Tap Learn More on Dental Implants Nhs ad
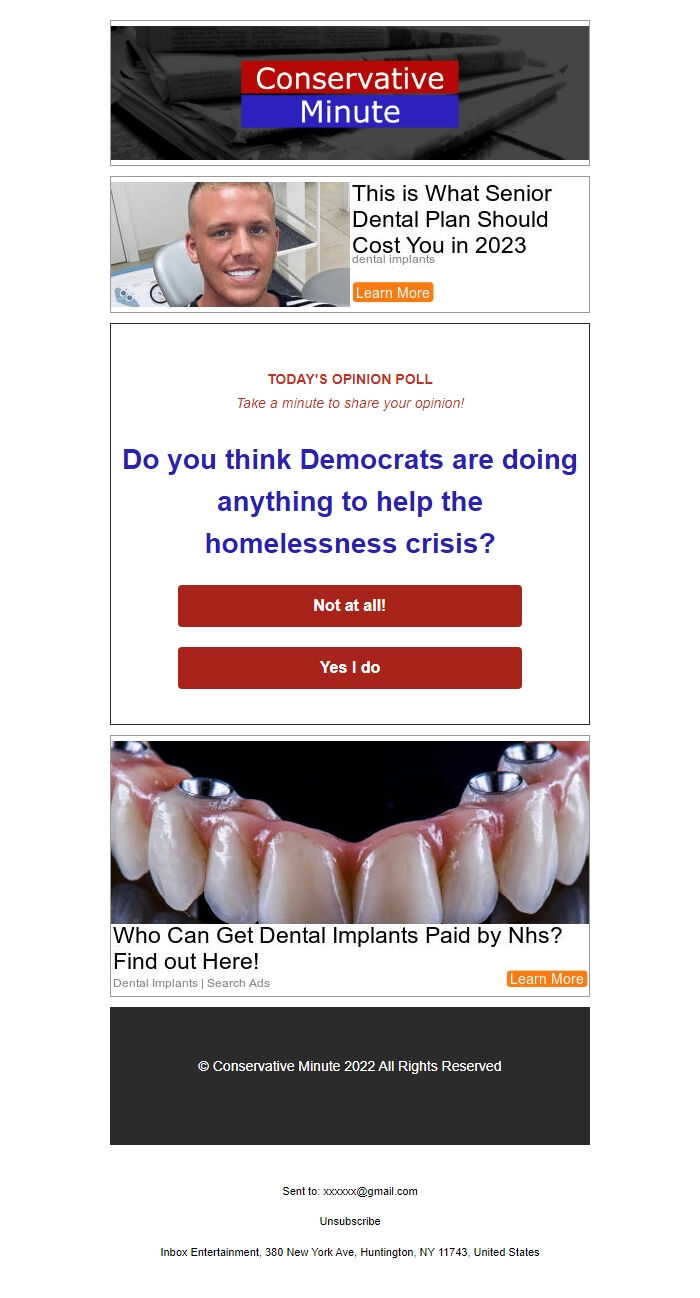The width and height of the screenshot is (700, 1298). pos(546,979)
